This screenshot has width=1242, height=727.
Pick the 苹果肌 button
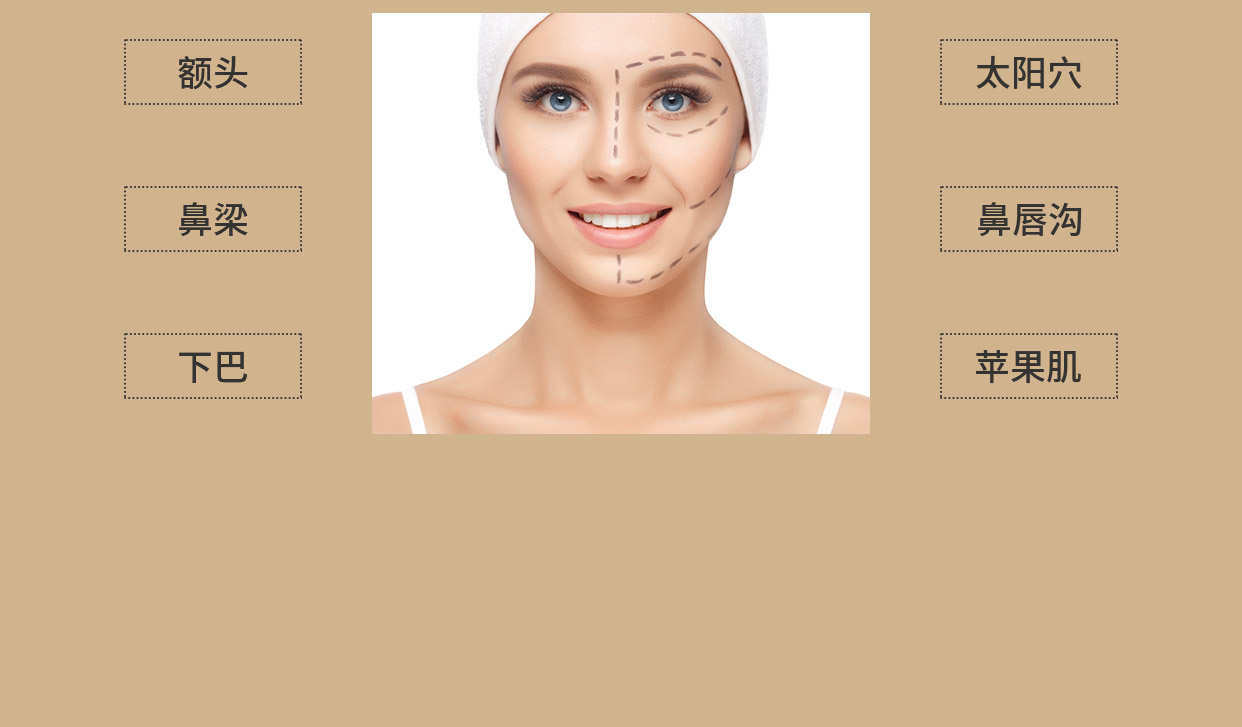(x=1028, y=366)
